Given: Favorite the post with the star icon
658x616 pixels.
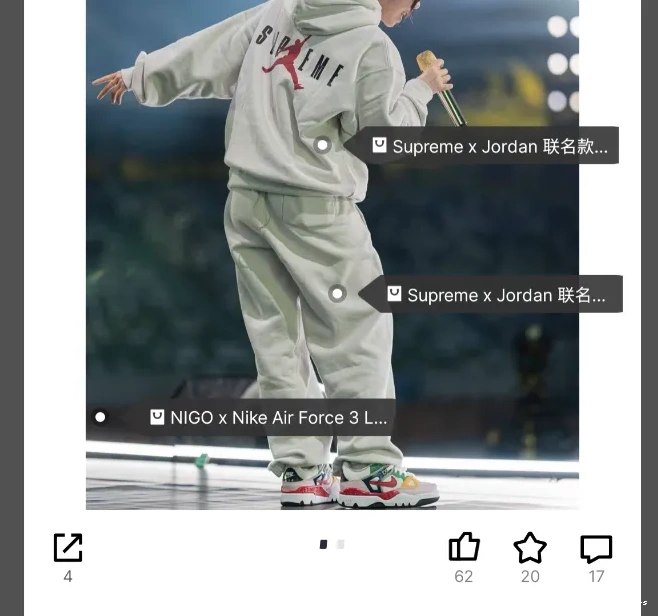Looking at the screenshot, I should [530, 548].
